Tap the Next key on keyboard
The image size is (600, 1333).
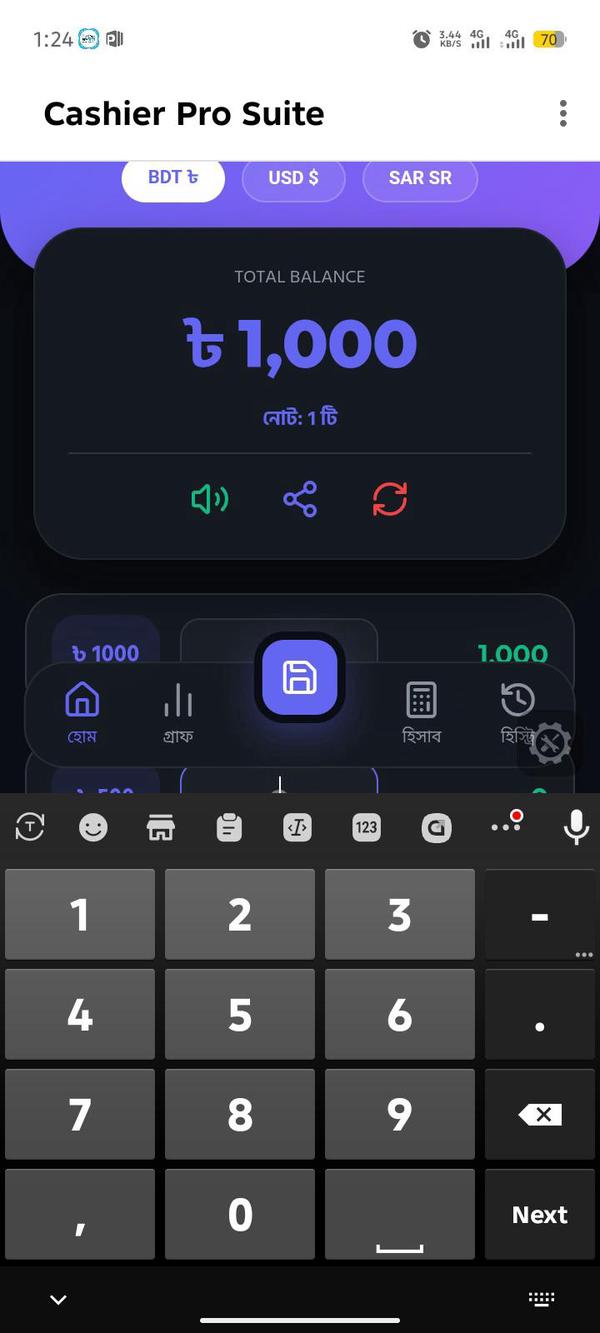click(540, 1214)
